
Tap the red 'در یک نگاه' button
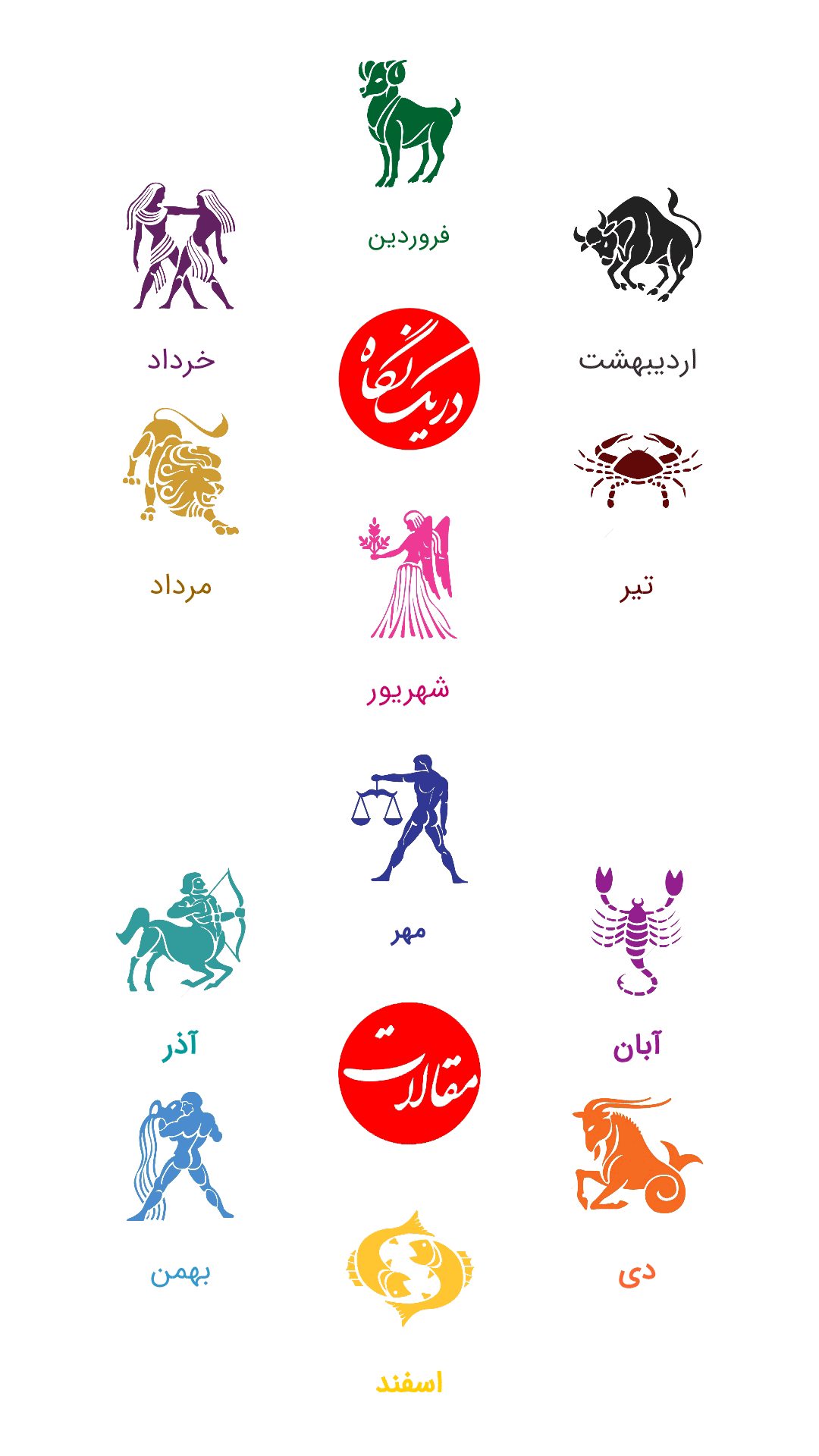click(x=409, y=378)
